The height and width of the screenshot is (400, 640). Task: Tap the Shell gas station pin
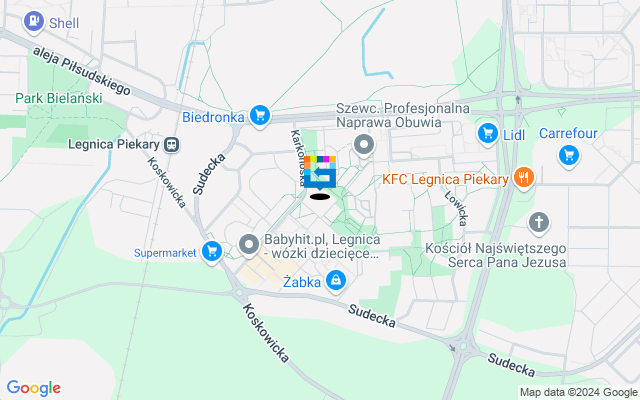[33, 21]
